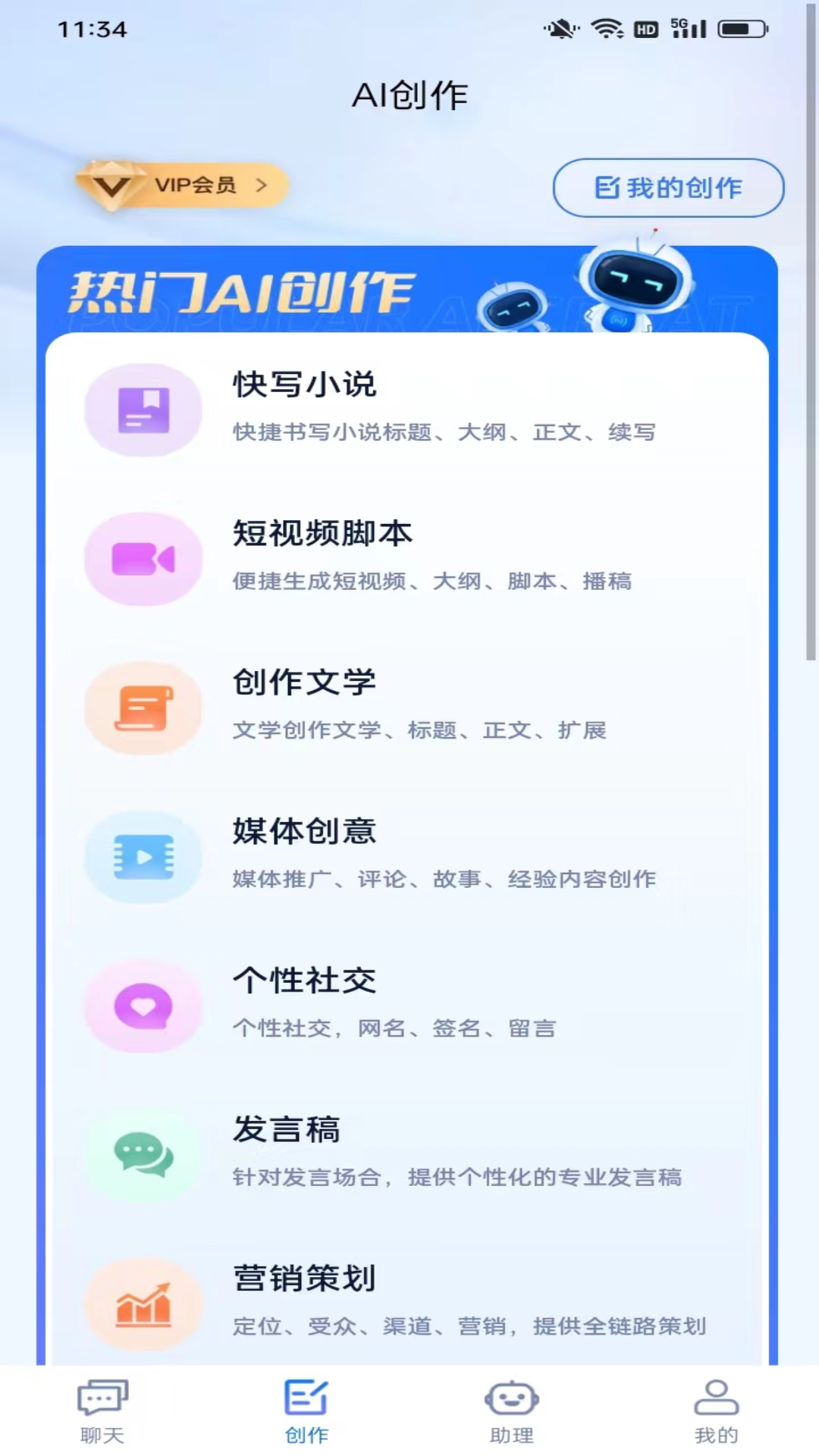
Task: Tap the 创作 tab in bottom navigation
Action: (306, 1412)
